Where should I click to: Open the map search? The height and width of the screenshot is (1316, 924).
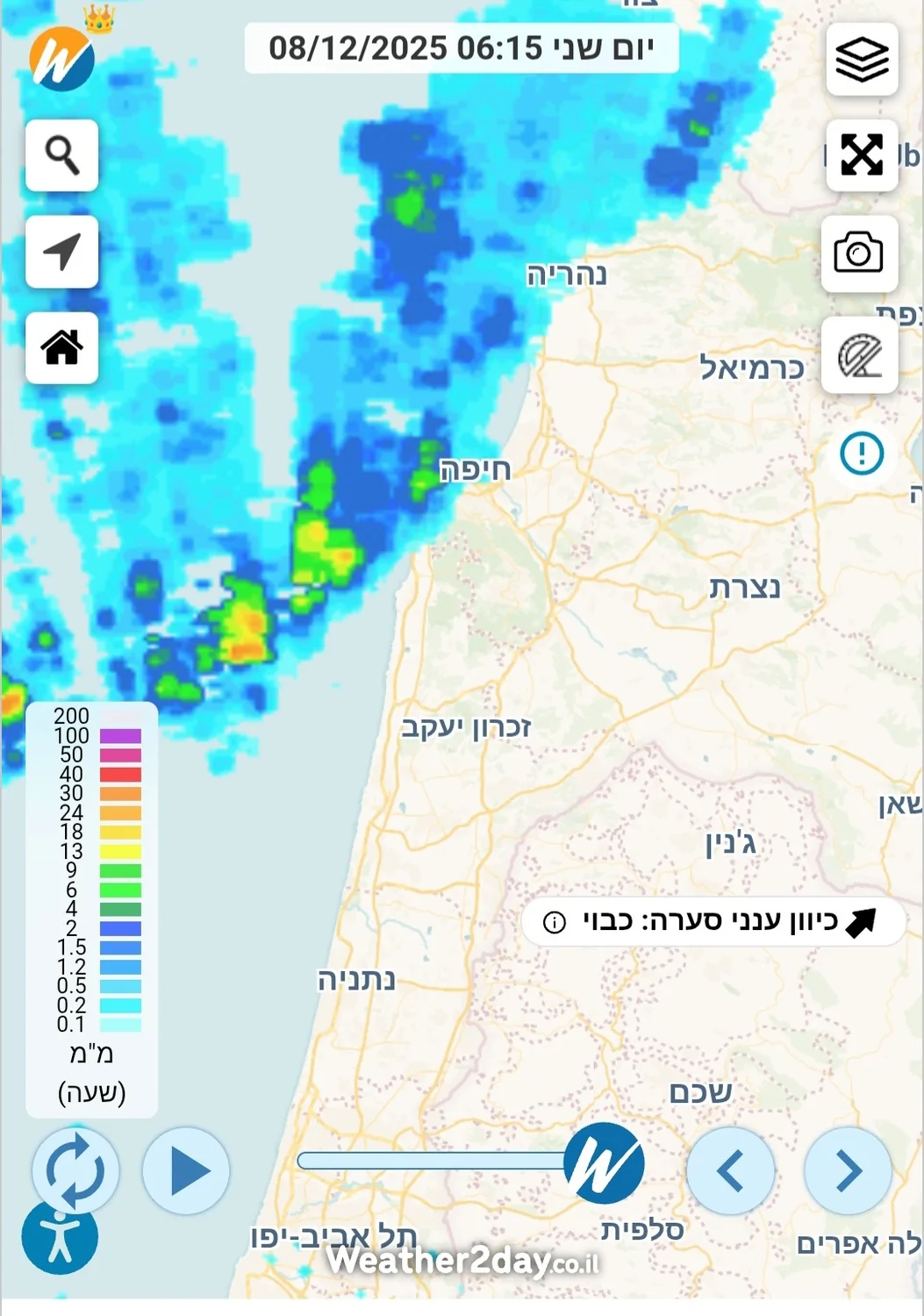pos(61,155)
